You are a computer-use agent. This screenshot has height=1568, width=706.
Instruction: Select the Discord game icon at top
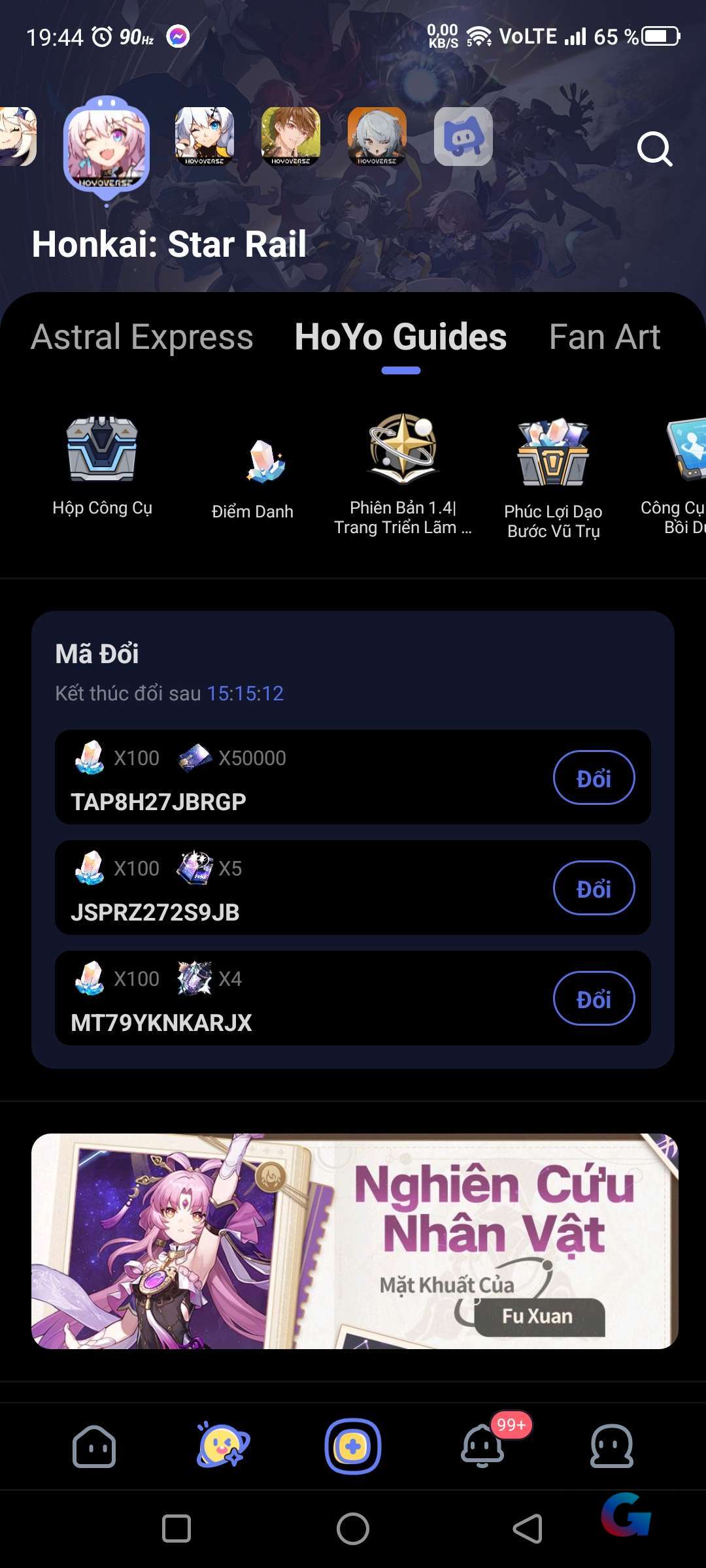(x=463, y=137)
